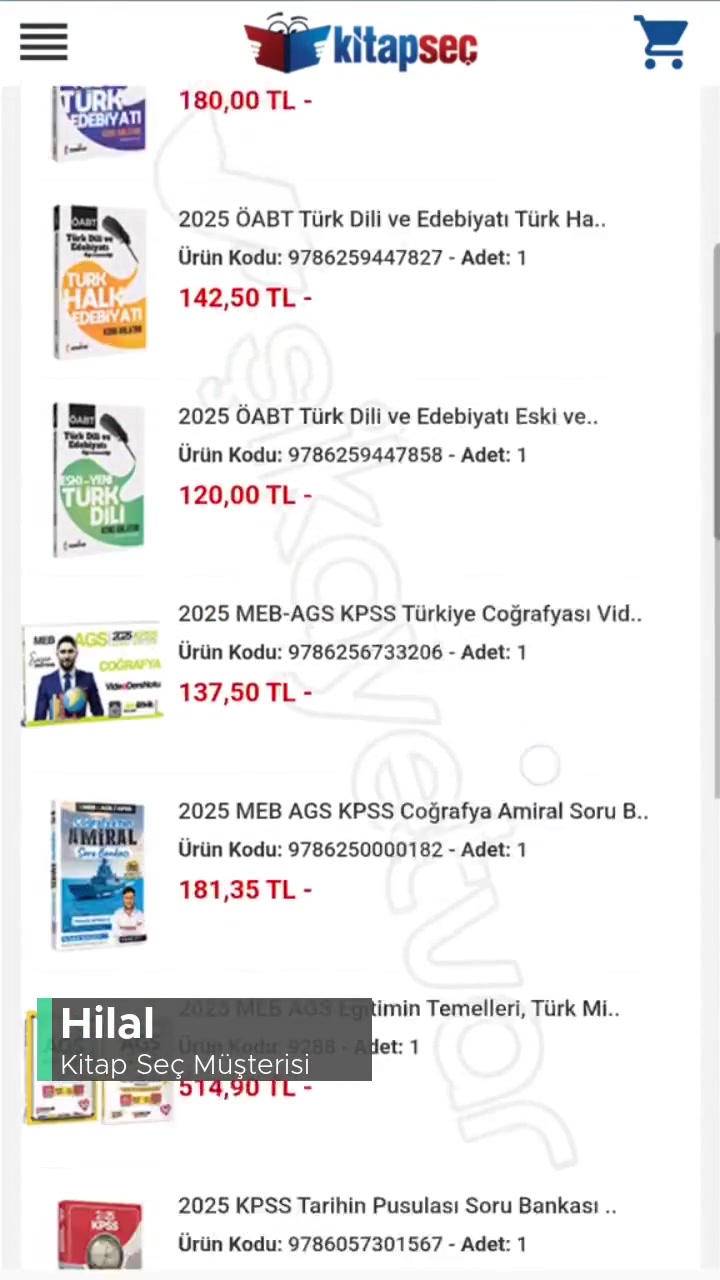
Task: Click the 142,50 TL price text
Action: pyautogui.click(x=245, y=297)
